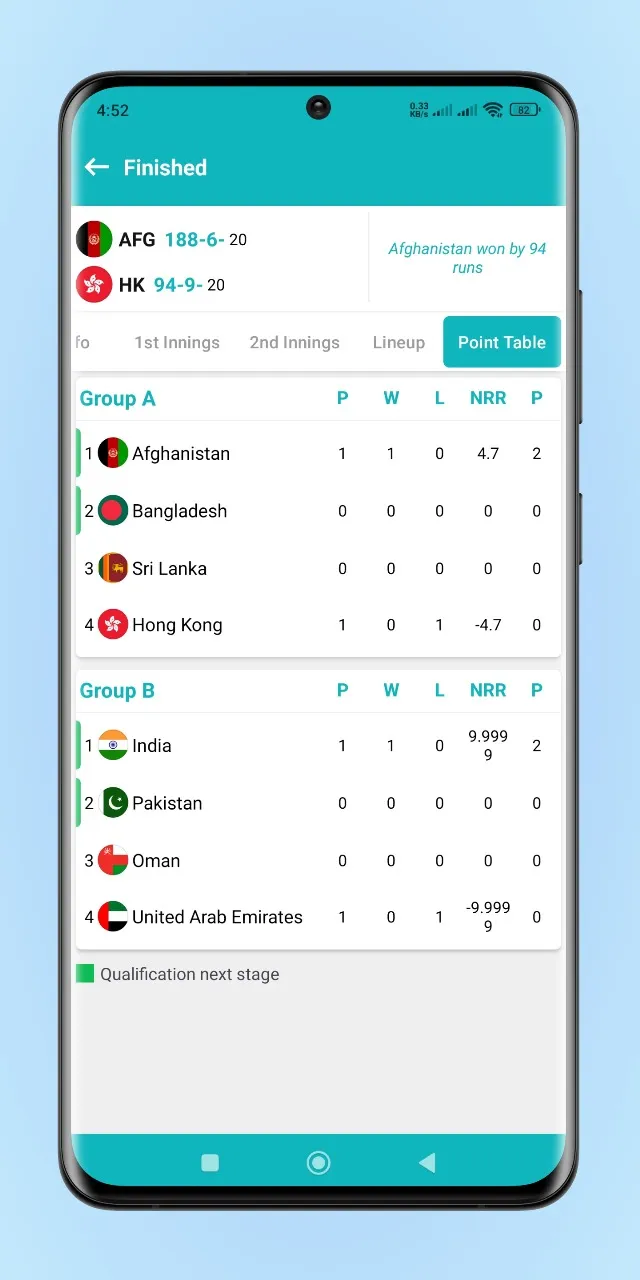Switch to the 1st Innings tab
Viewport: 640px width, 1280px height.
pyautogui.click(x=177, y=342)
